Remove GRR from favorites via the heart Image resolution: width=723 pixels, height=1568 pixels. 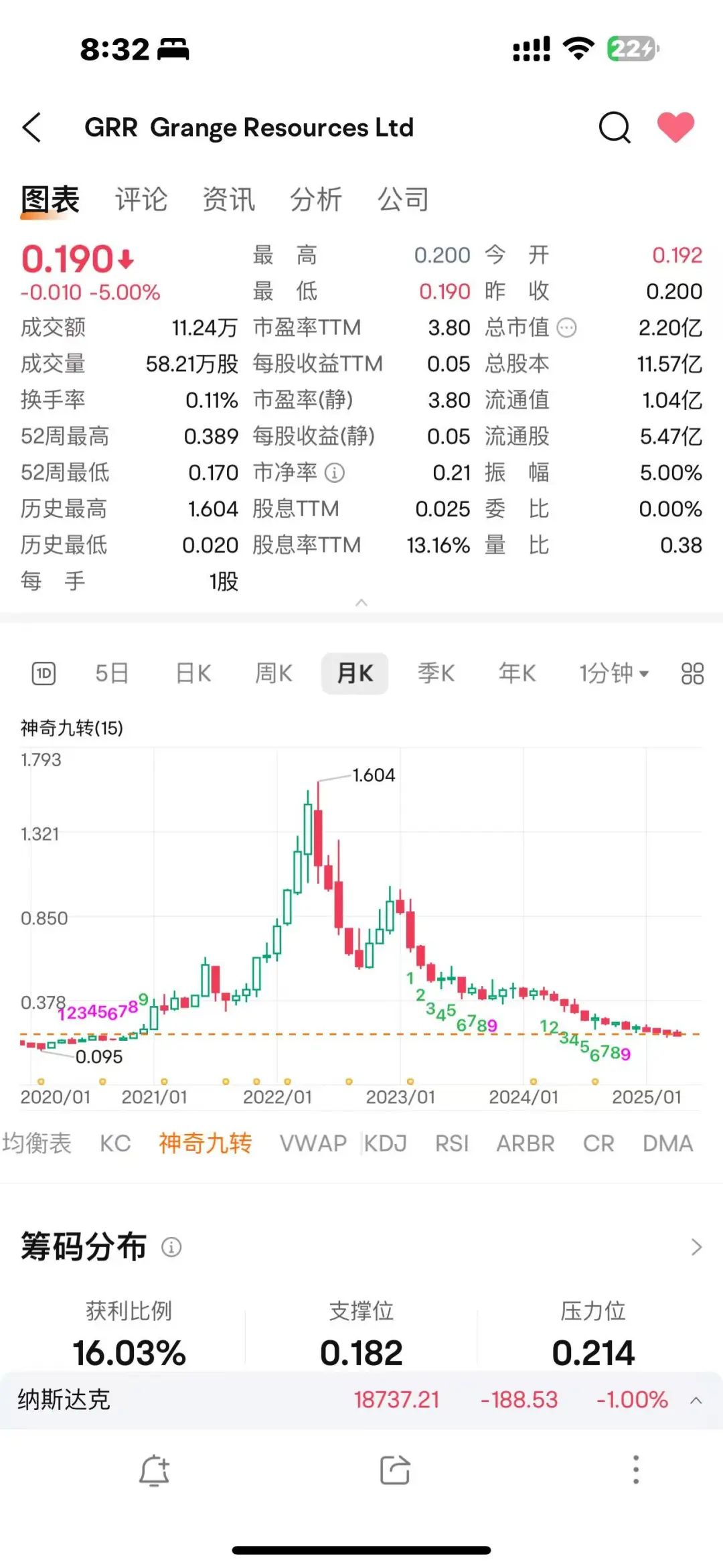pyautogui.click(x=675, y=127)
